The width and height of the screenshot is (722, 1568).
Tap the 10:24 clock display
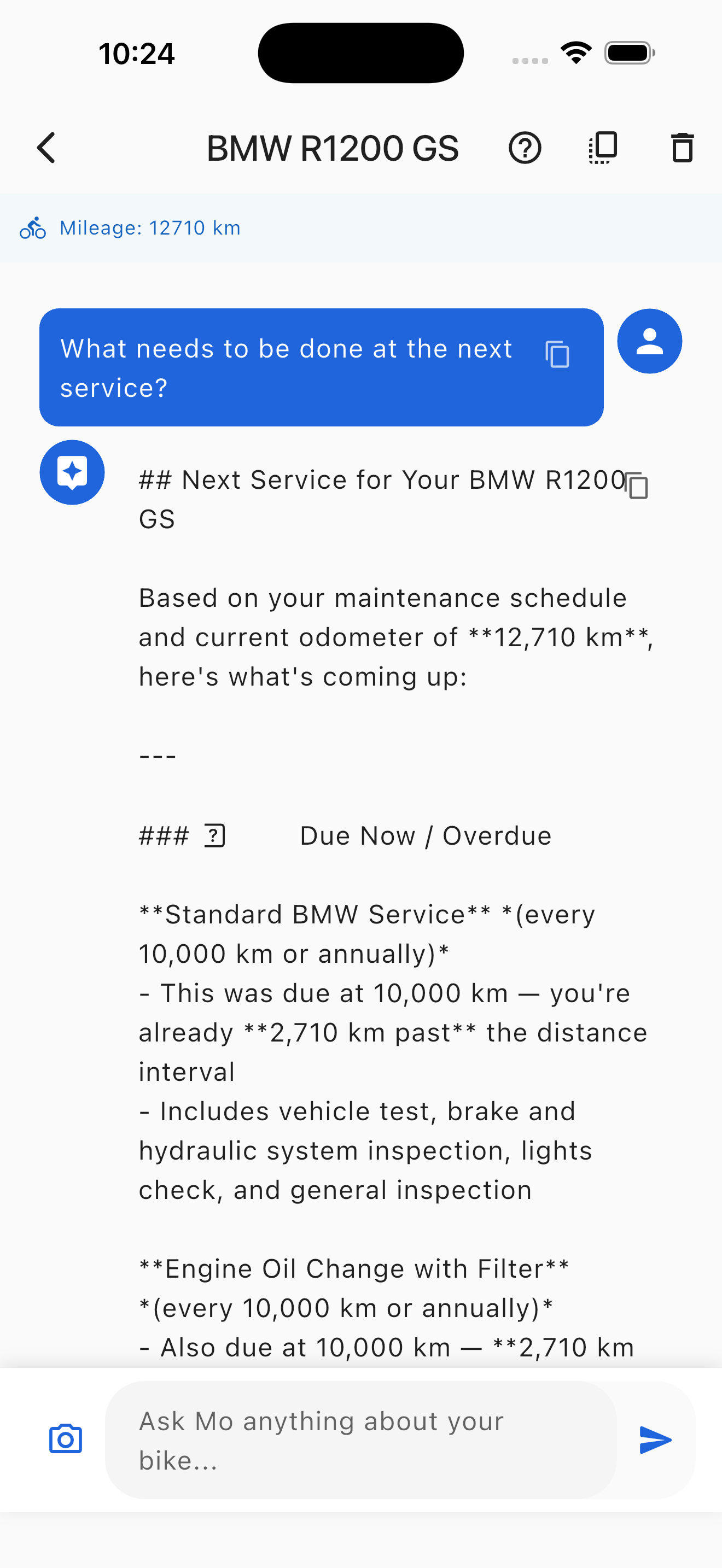(136, 53)
